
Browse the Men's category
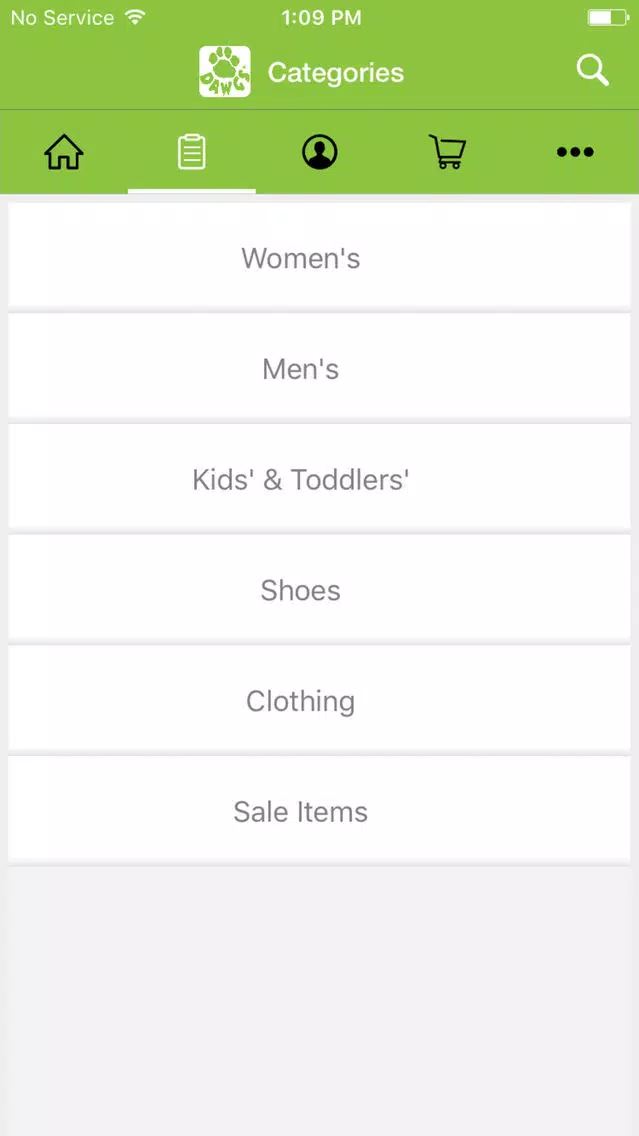(320, 369)
